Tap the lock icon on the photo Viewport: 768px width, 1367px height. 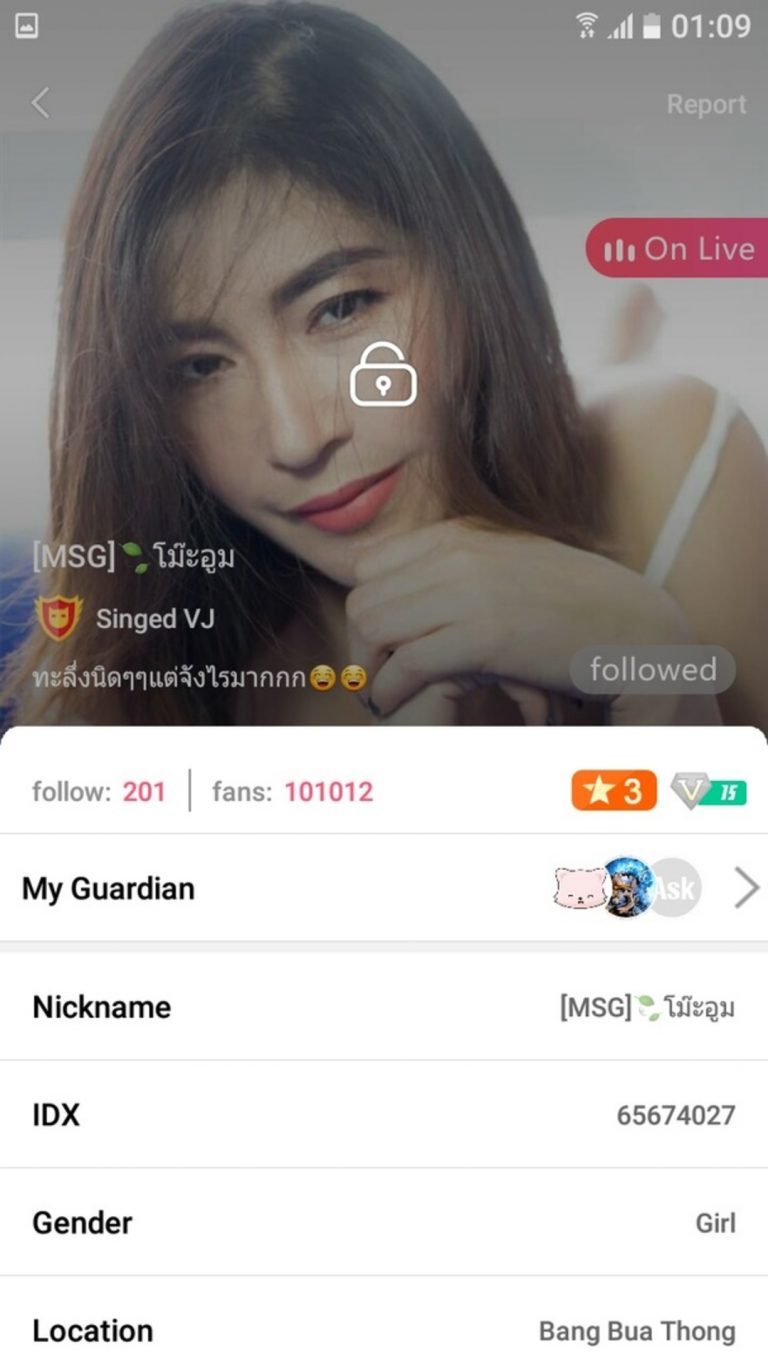[x=383, y=375]
